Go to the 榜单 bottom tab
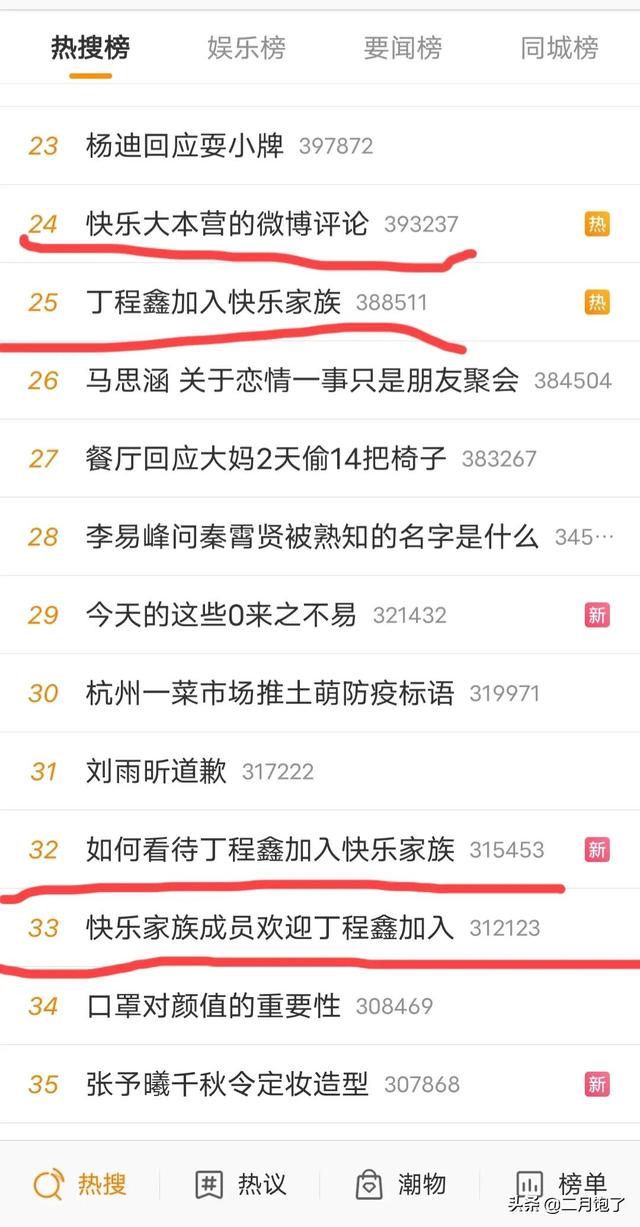The width and height of the screenshot is (640, 1227). (x=560, y=1185)
